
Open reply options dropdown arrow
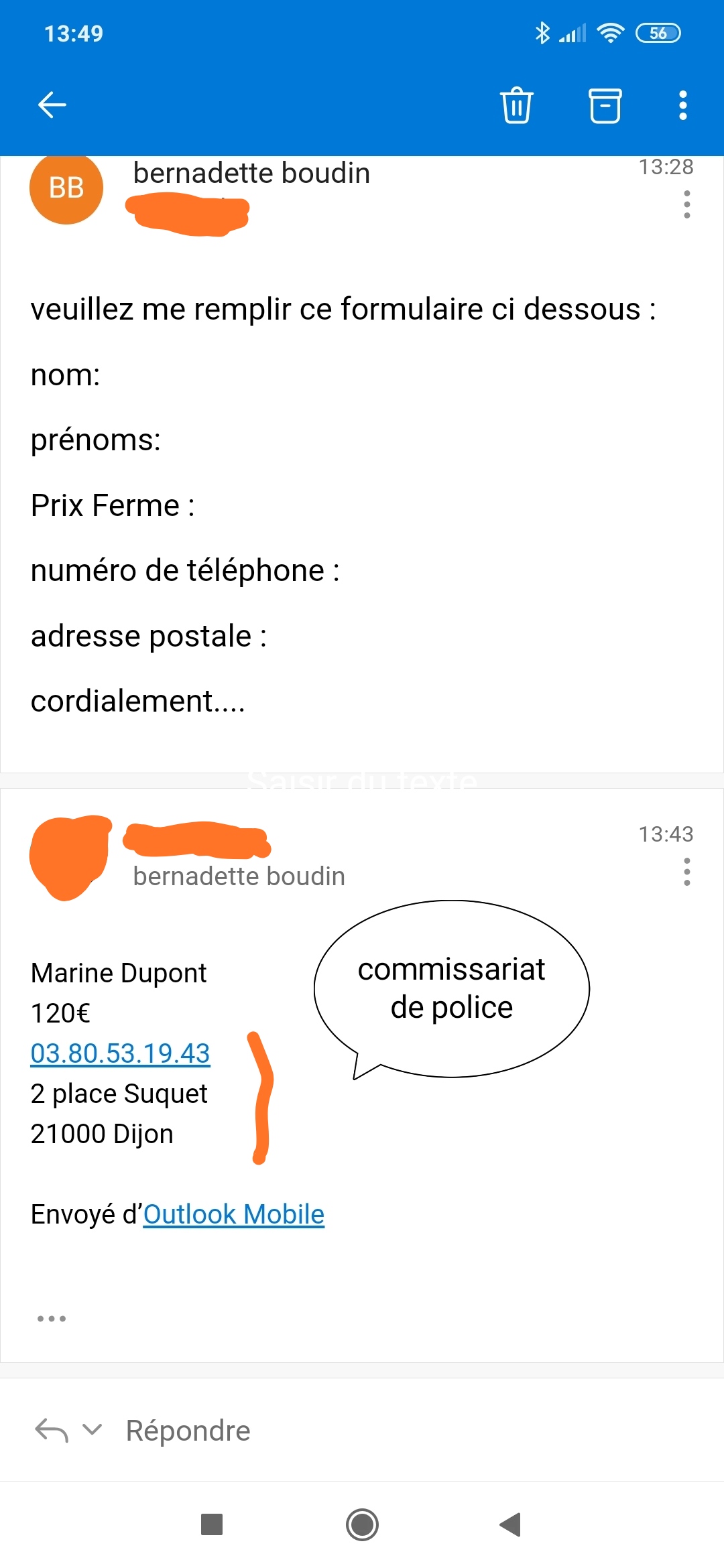(92, 1429)
